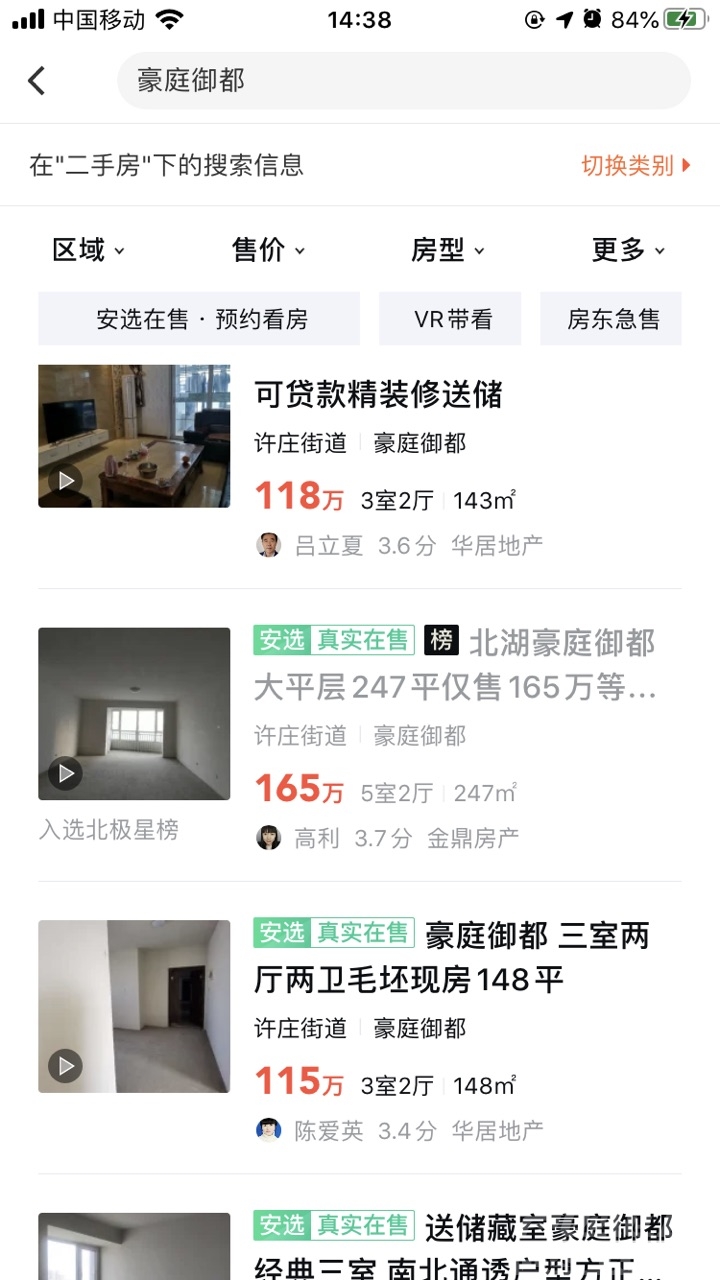The height and width of the screenshot is (1280, 720).
Task: Expand the 更多 filter options
Action: pyautogui.click(x=628, y=250)
